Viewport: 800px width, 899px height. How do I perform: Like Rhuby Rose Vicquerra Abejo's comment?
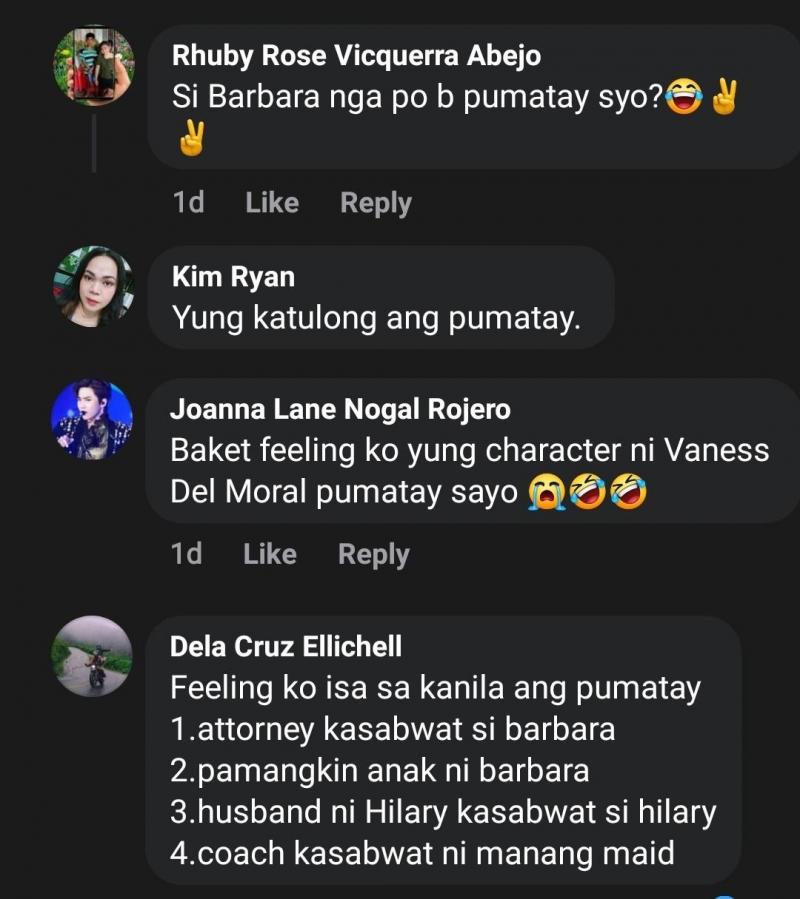(271, 203)
